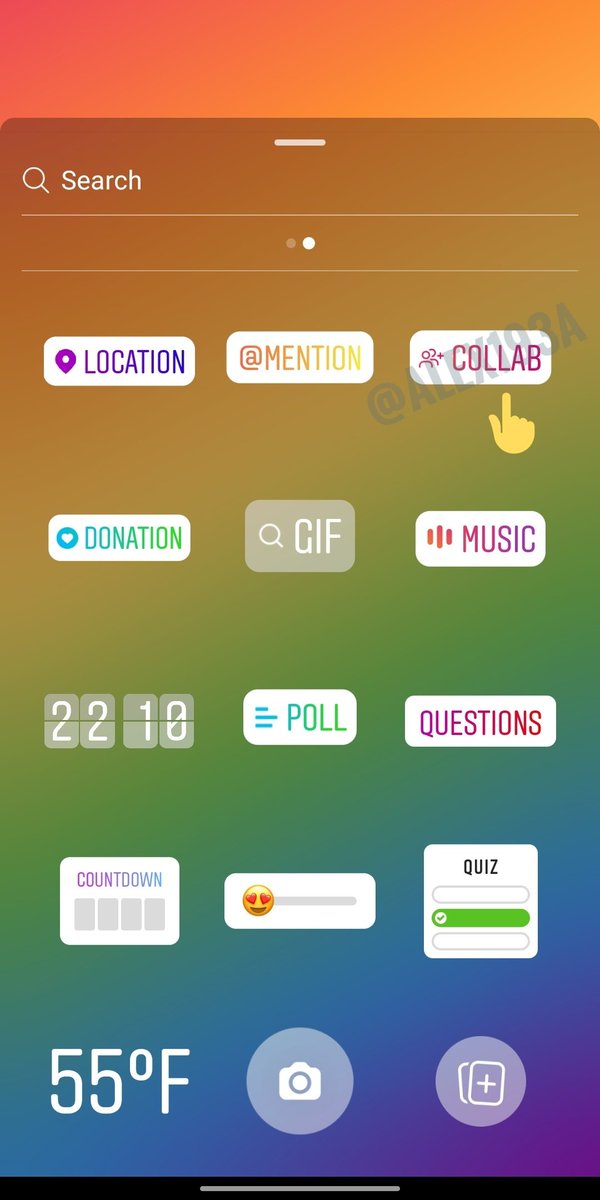Open the GIF sticker search

point(300,536)
